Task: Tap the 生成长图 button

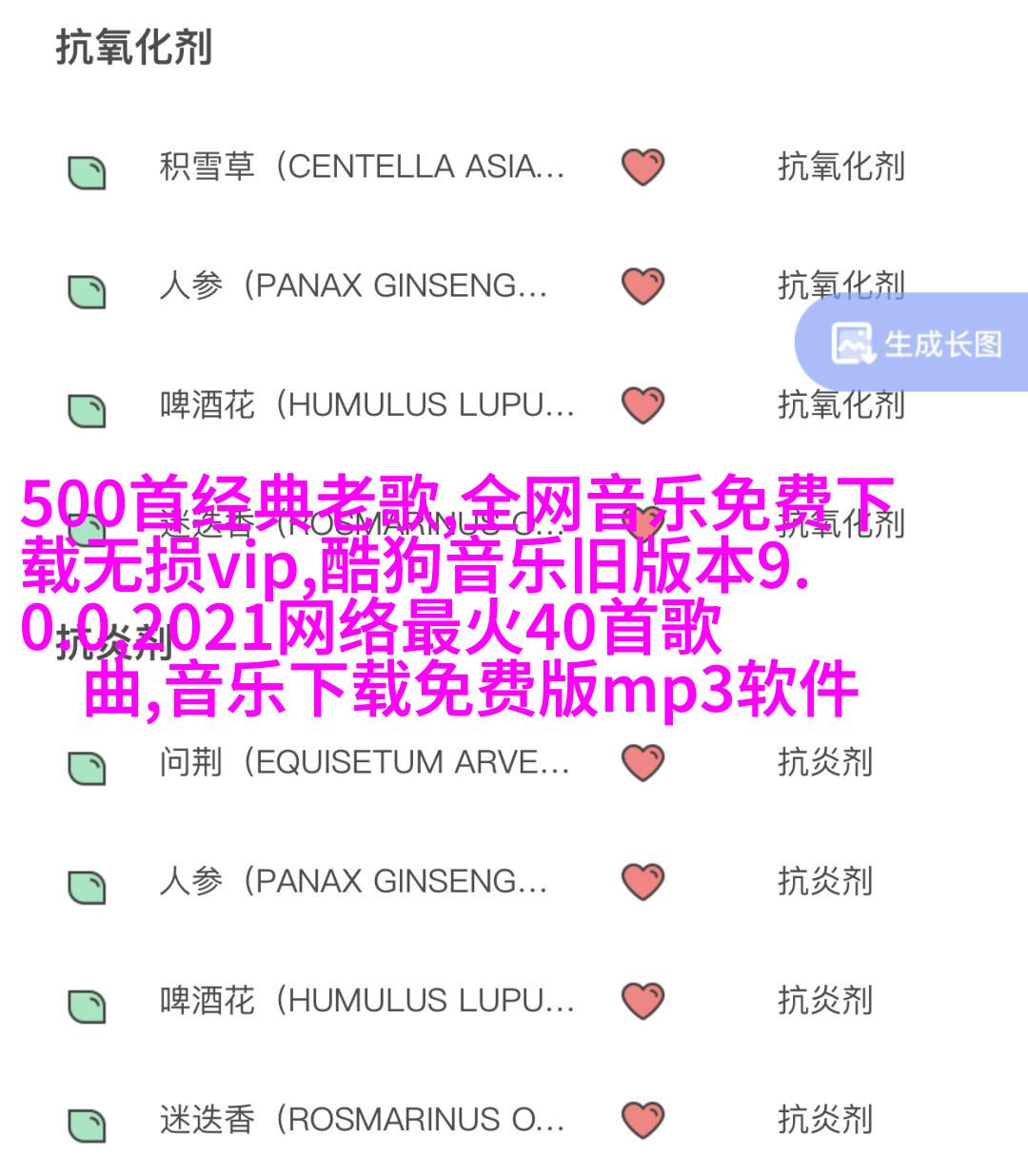Action: coord(916,343)
